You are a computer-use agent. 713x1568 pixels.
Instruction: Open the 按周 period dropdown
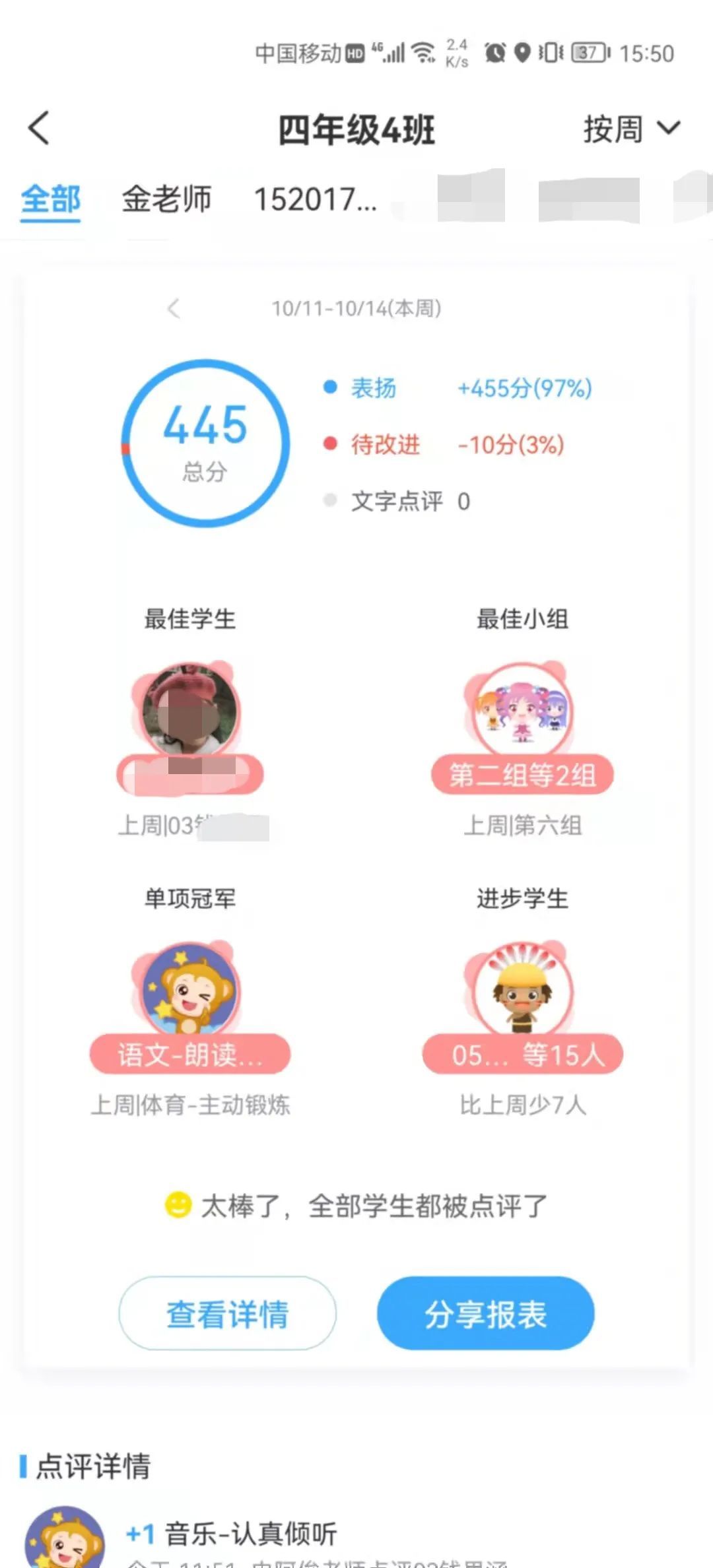click(630, 129)
